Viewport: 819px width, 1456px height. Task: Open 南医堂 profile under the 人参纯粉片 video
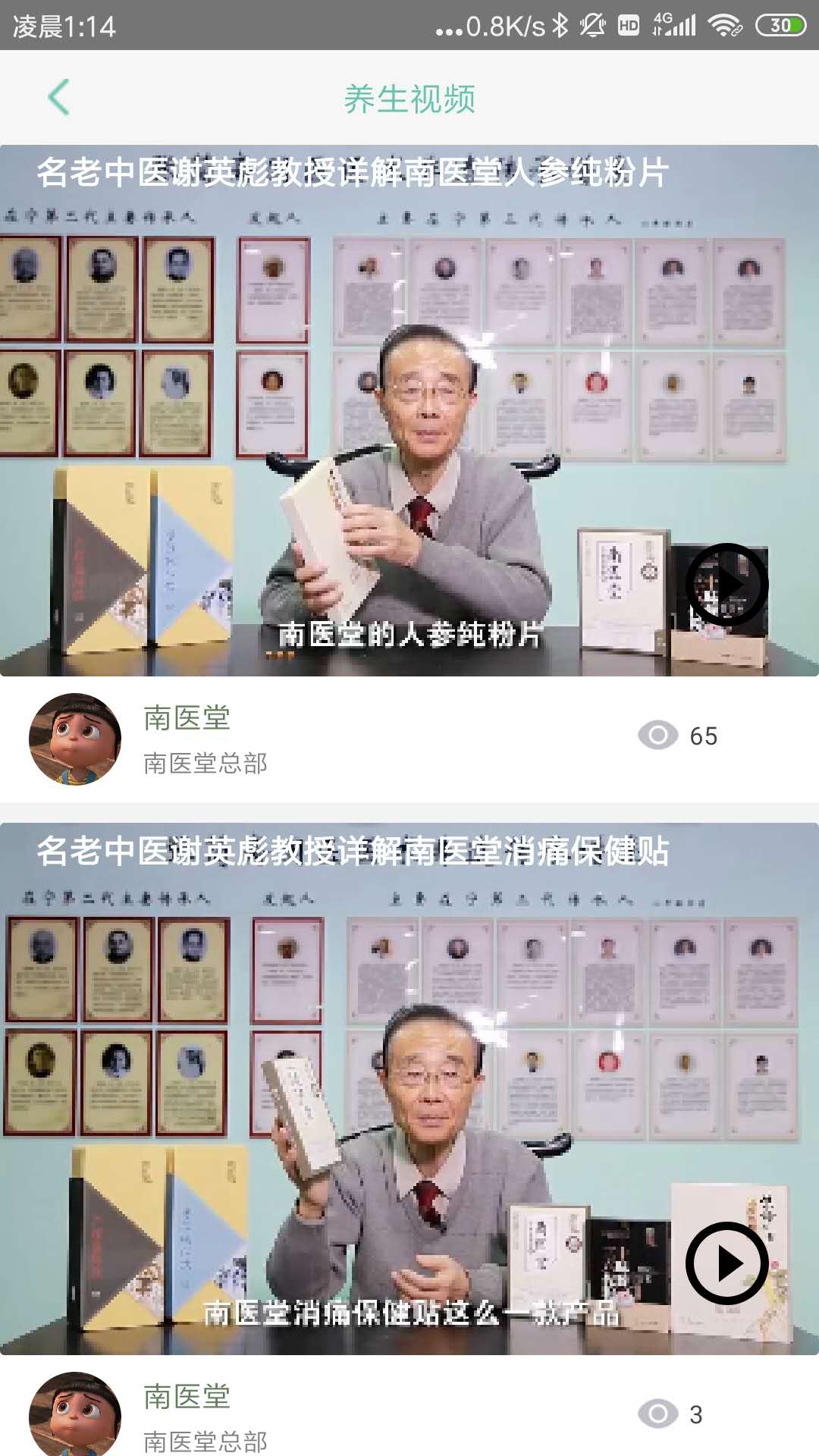tap(75, 739)
